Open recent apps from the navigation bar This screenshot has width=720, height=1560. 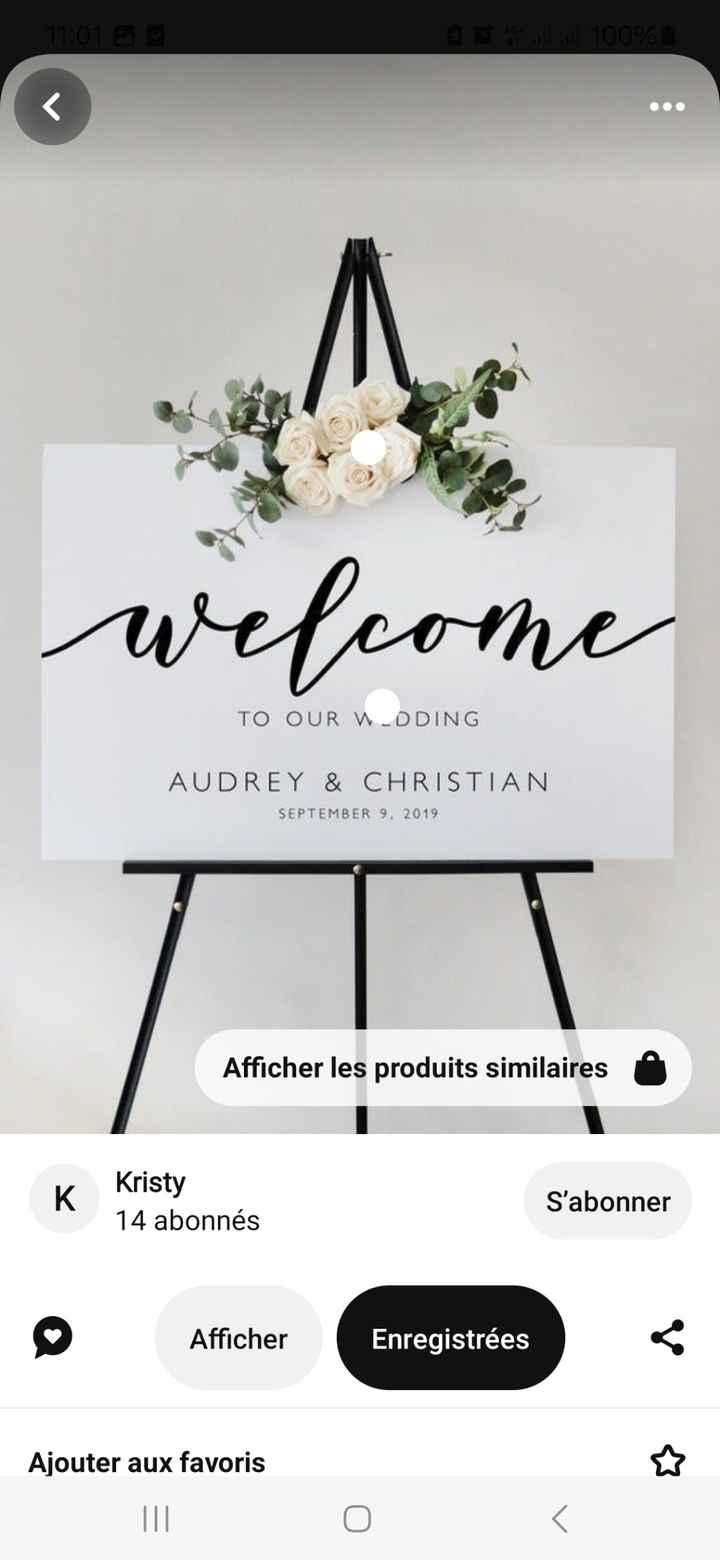[x=156, y=1519]
